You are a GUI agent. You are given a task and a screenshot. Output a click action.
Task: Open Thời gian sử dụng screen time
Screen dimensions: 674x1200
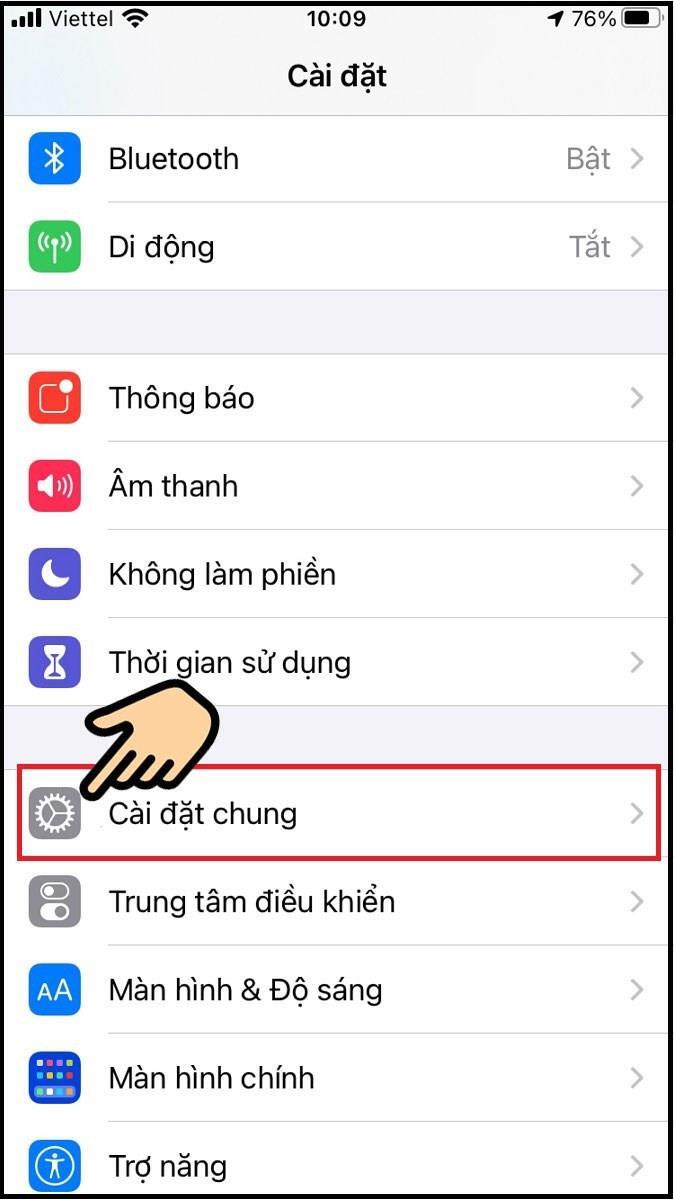point(337,663)
